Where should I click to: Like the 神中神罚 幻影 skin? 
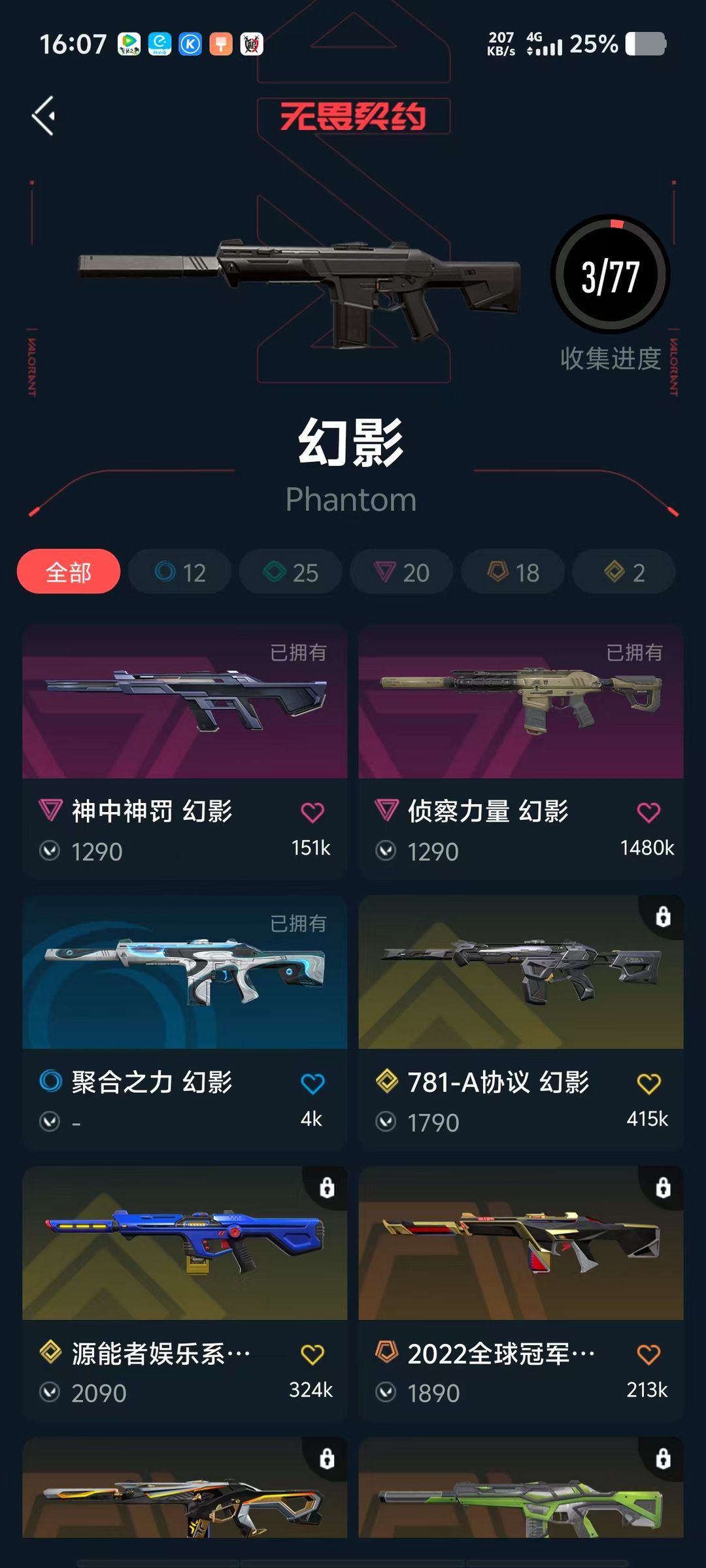(312, 812)
